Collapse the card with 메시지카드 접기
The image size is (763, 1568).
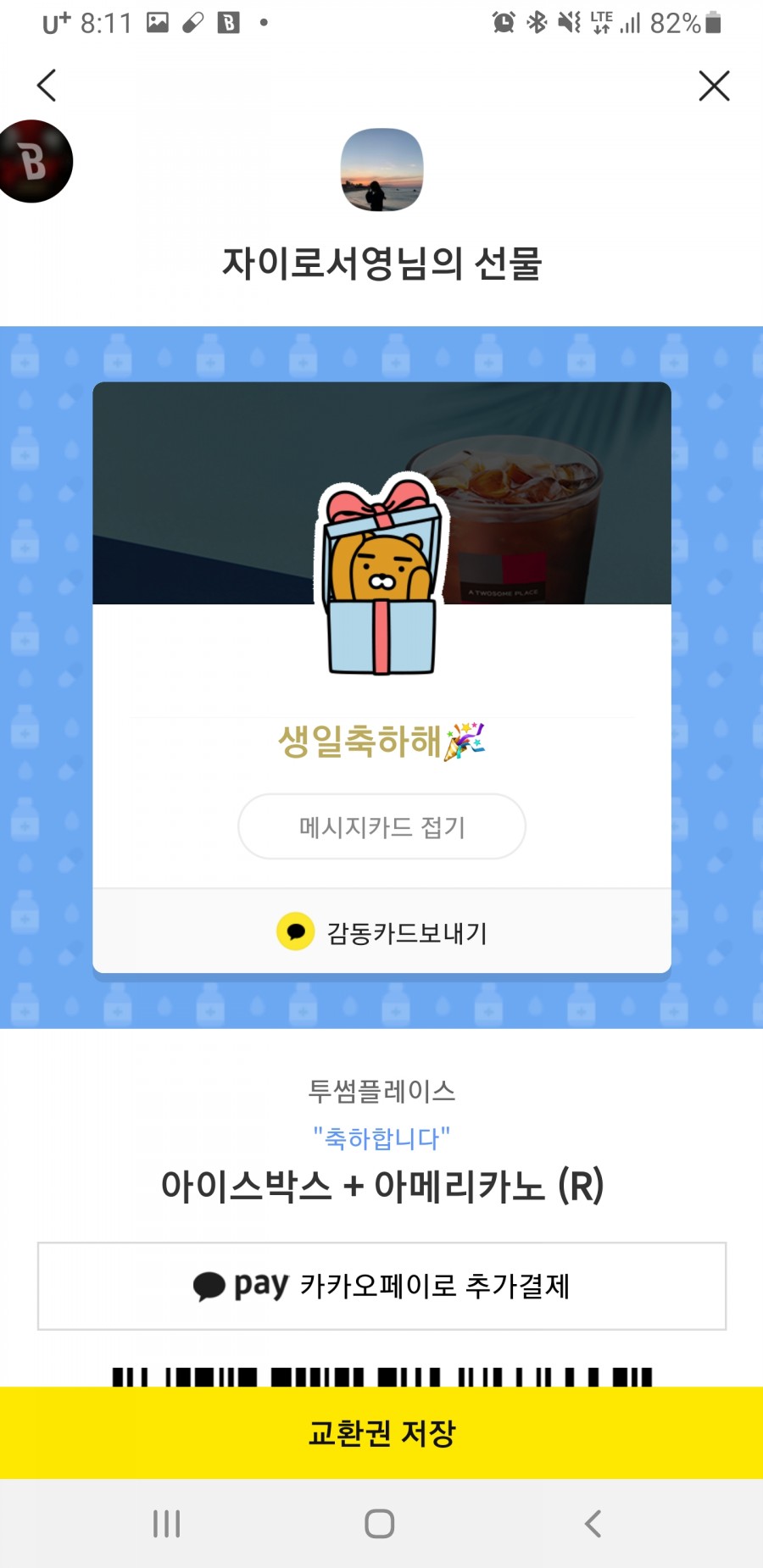pos(381,826)
